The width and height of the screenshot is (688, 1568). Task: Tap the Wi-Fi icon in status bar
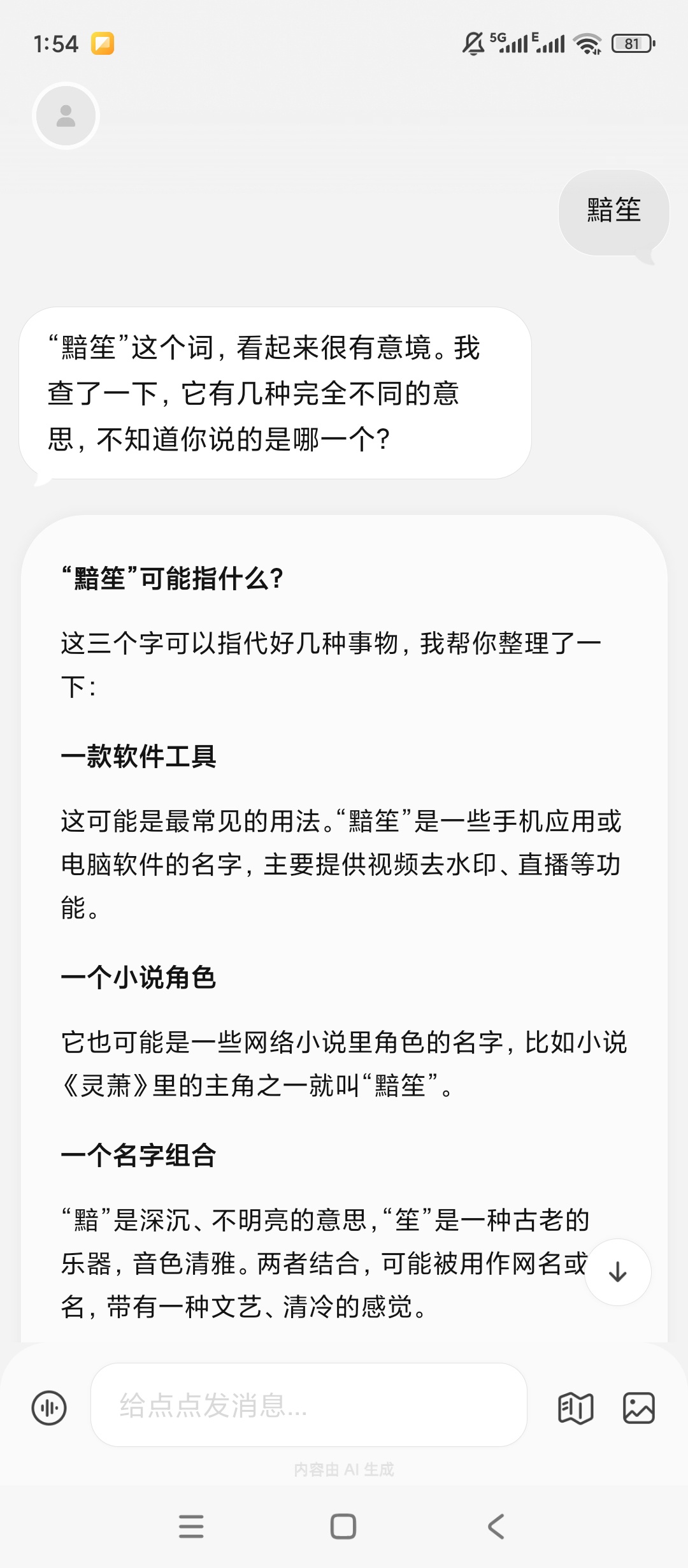click(x=587, y=42)
